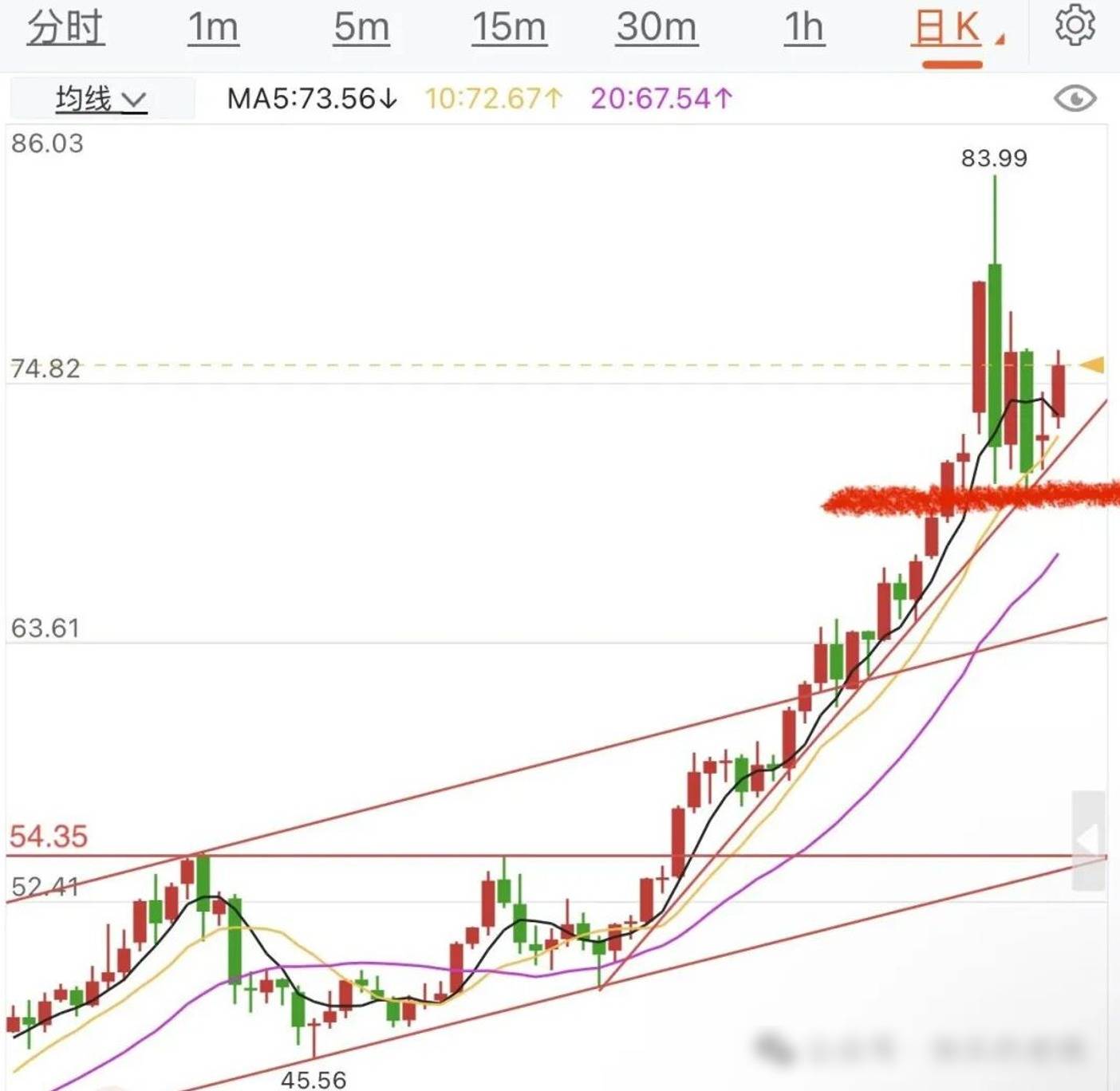The height and width of the screenshot is (1091, 1120).
Task: Select the 1h timeframe tab
Action: pyautogui.click(x=803, y=29)
